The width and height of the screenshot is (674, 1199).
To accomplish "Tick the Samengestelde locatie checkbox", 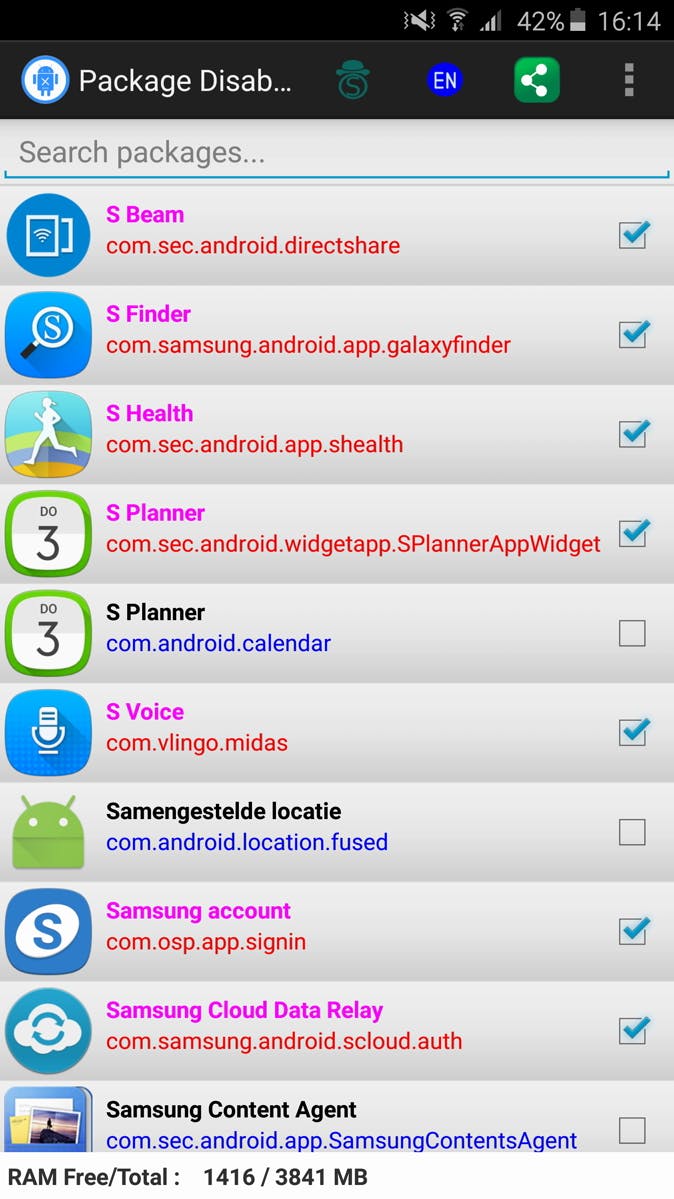I will (x=632, y=832).
